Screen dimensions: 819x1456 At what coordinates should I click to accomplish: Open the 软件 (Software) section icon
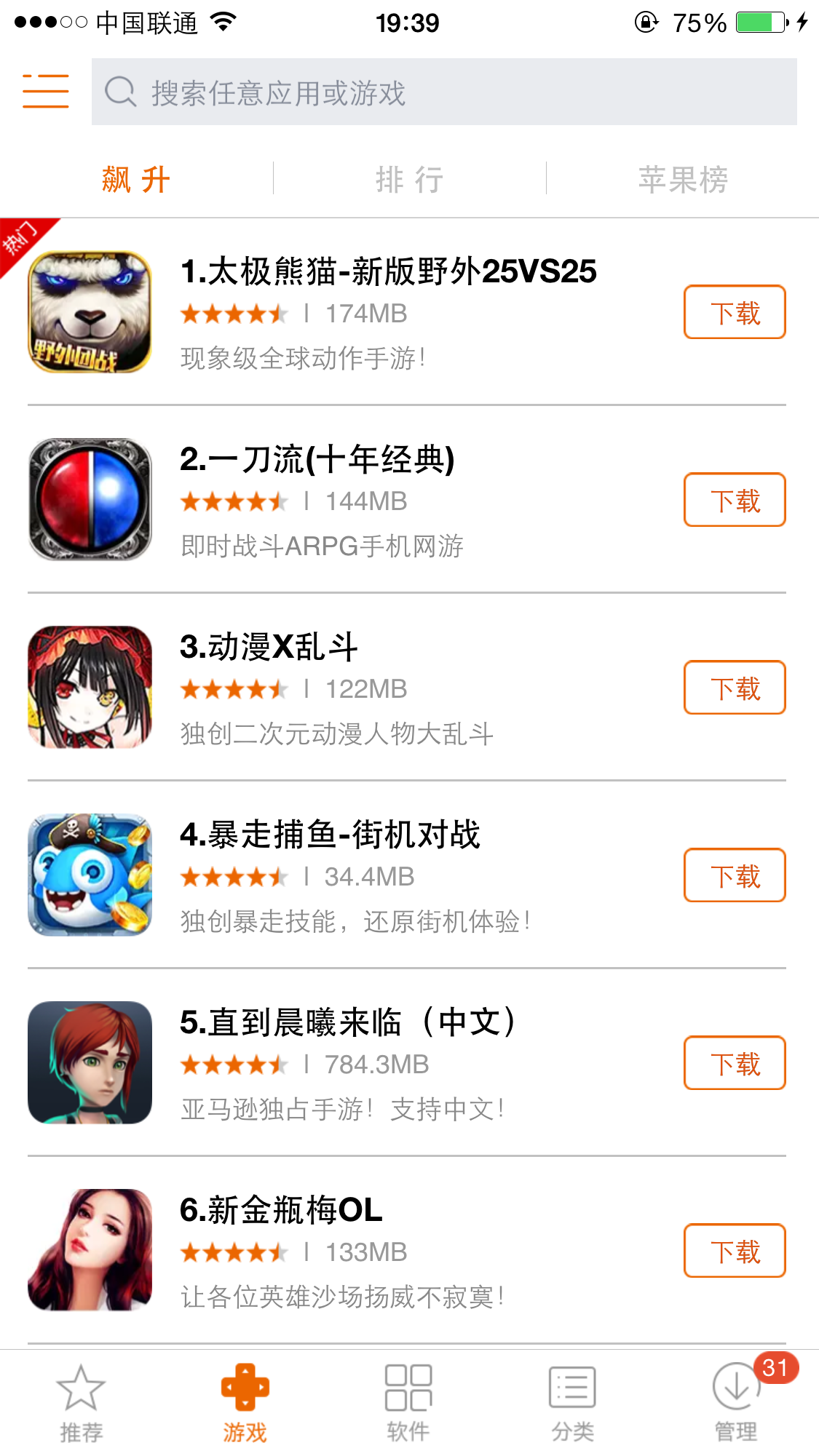[409, 1392]
